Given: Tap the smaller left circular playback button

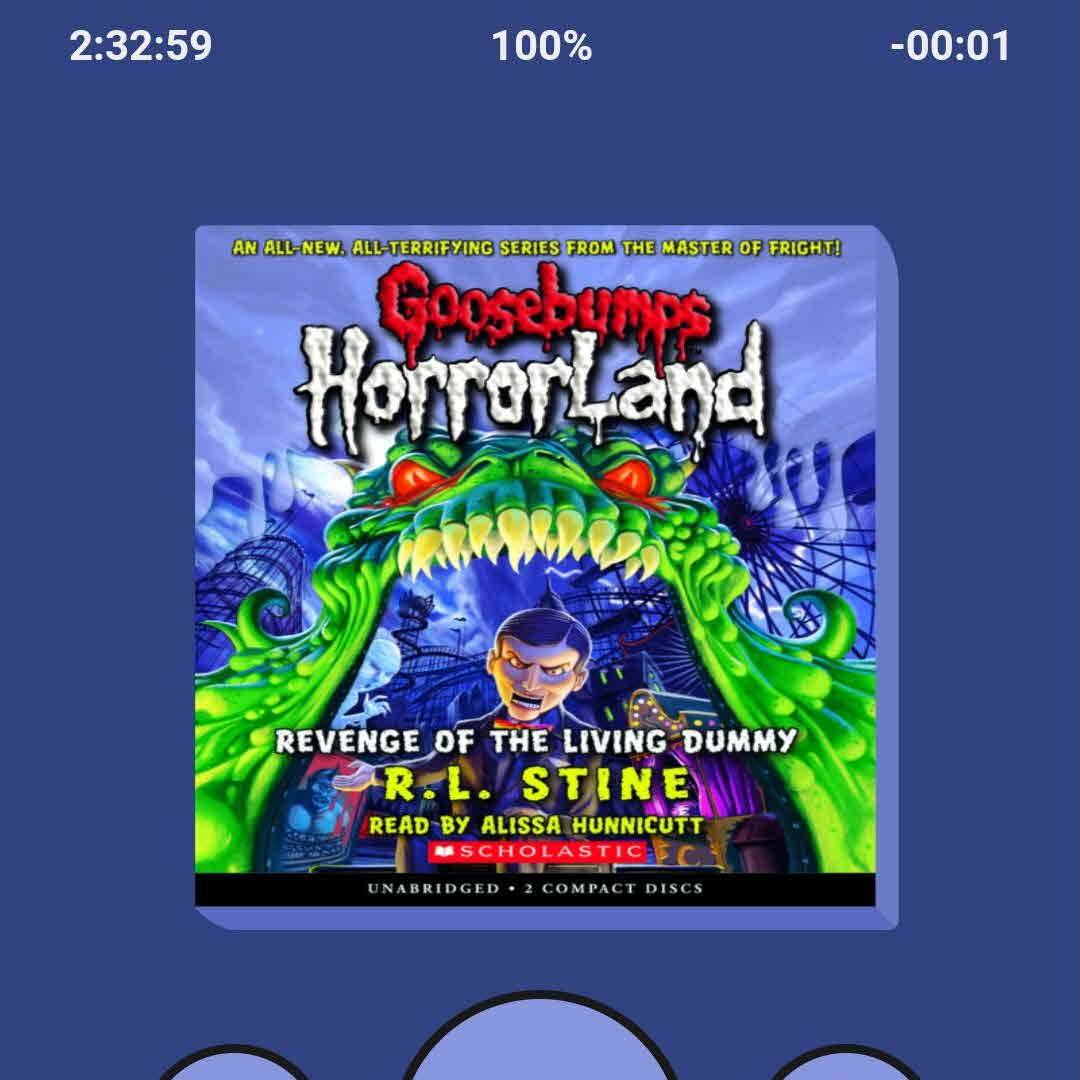Looking at the screenshot, I should [236, 1064].
